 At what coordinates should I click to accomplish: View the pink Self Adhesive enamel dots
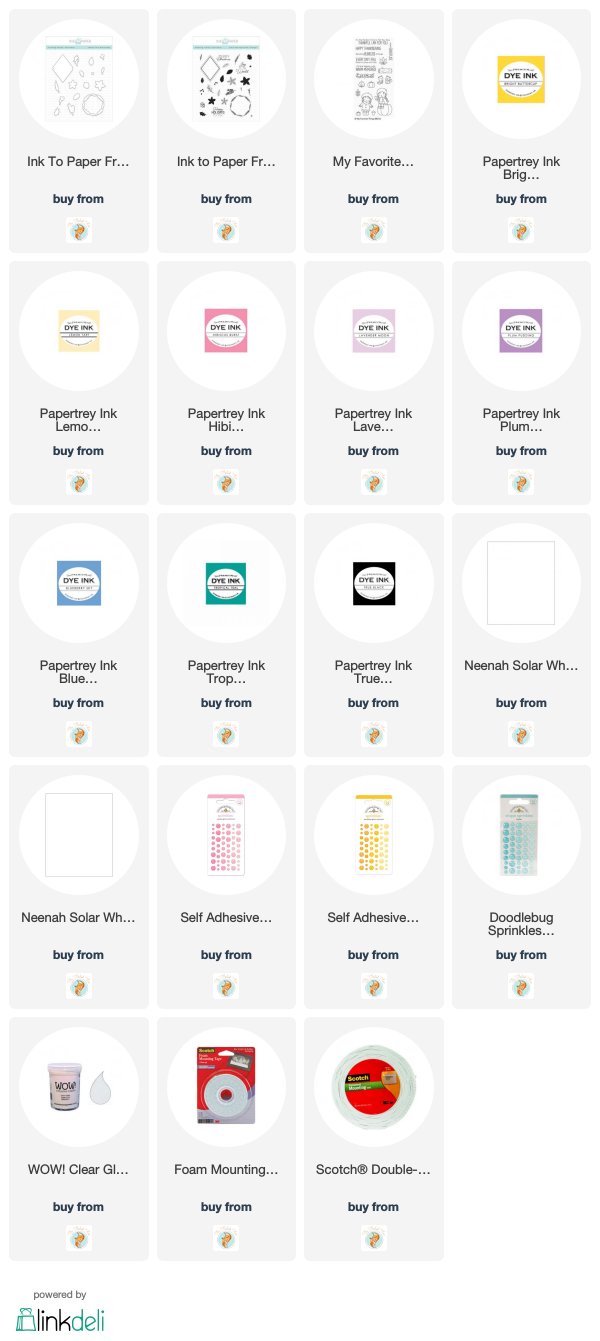coord(226,887)
